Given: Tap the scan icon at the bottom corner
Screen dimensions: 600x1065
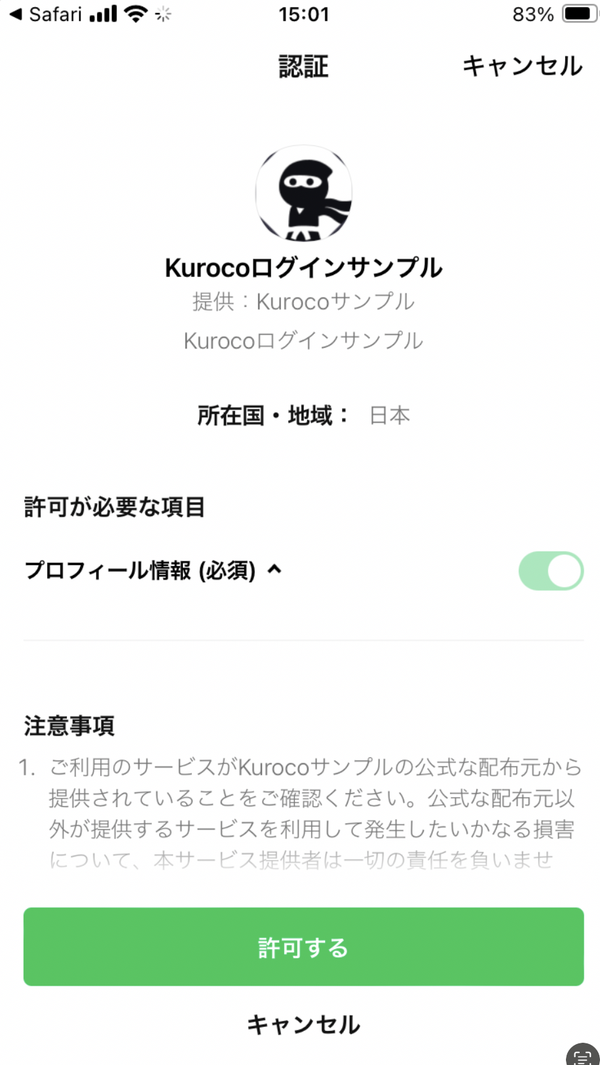Looking at the screenshot, I should (582, 1054).
